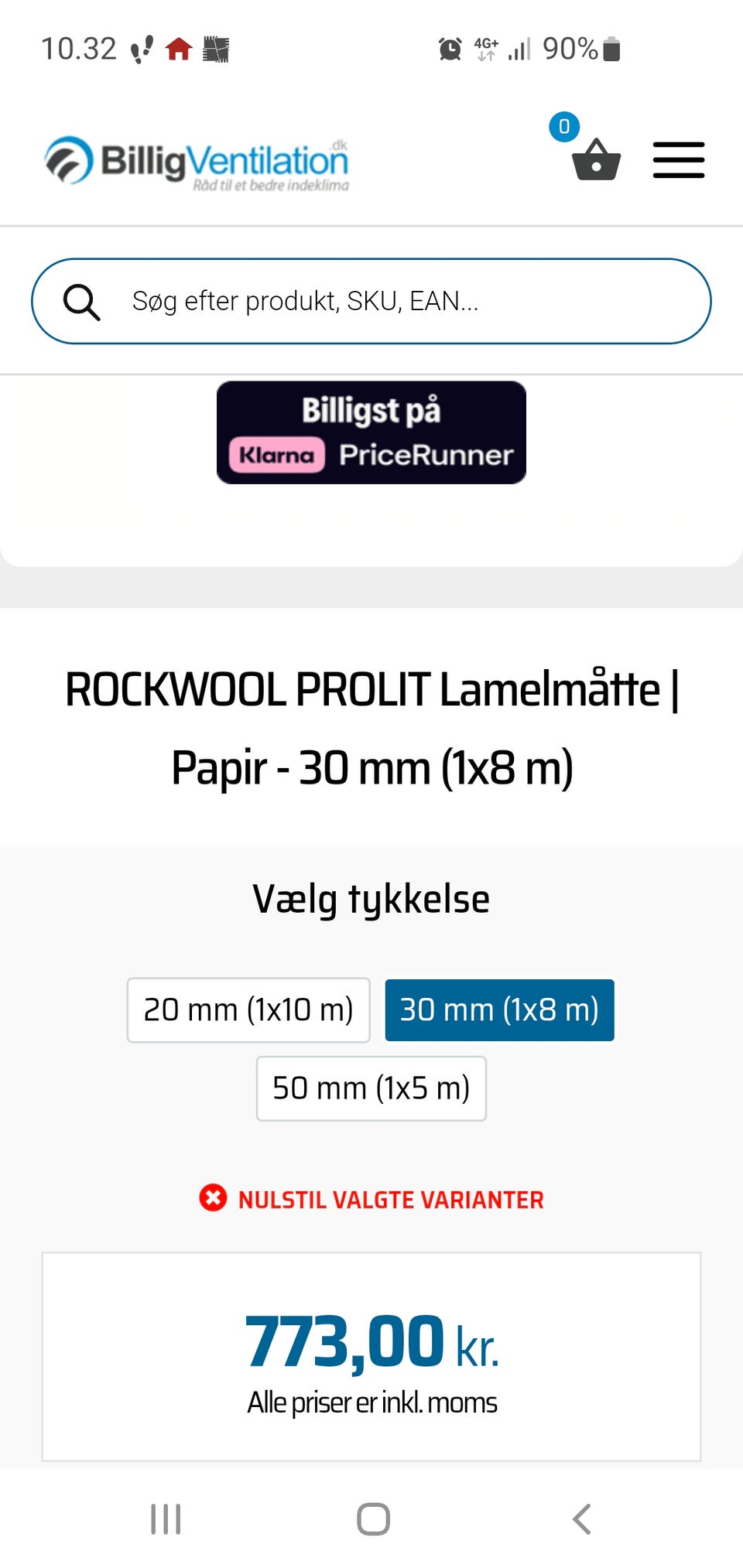Deselect the 30 mm (1x8 m) variant
This screenshot has height=1568, width=743.
pyautogui.click(x=499, y=1009)
